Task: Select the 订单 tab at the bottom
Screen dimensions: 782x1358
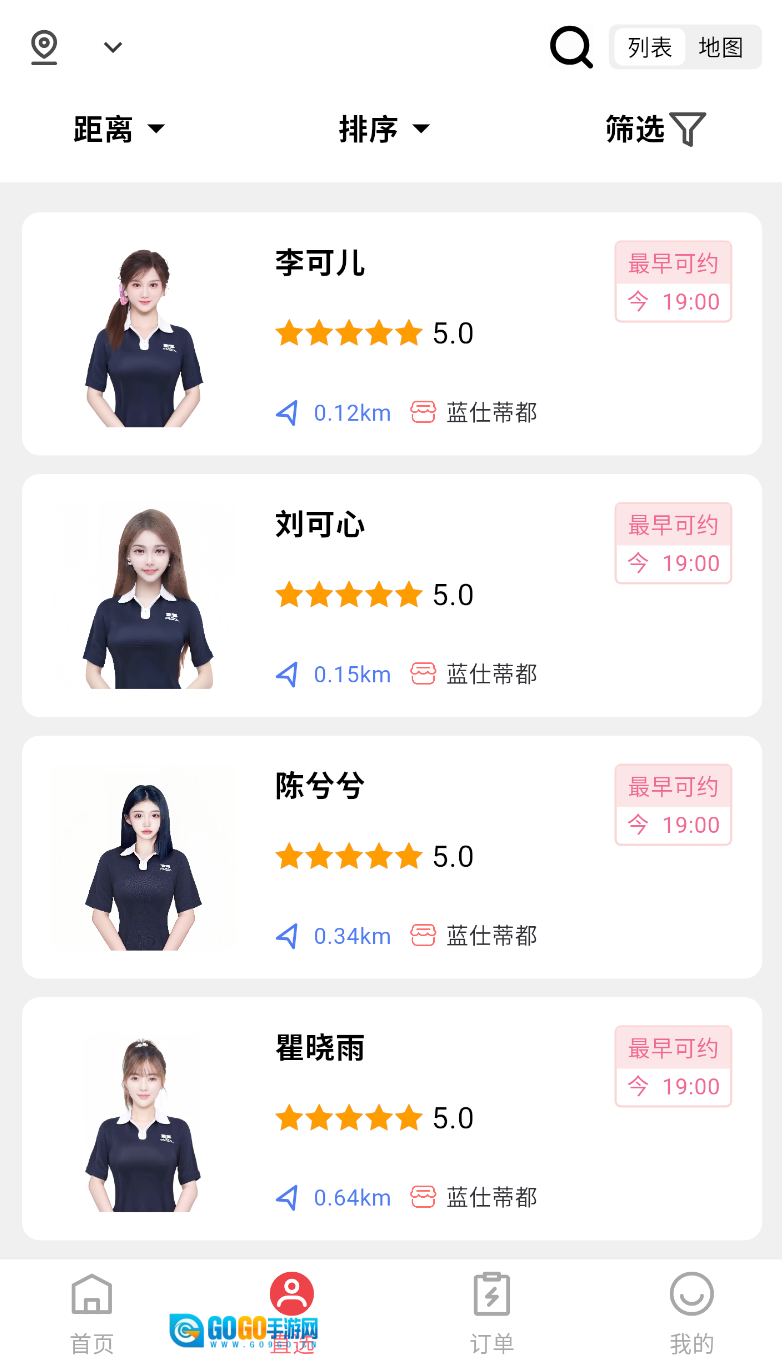Action: coord(490,1310)
